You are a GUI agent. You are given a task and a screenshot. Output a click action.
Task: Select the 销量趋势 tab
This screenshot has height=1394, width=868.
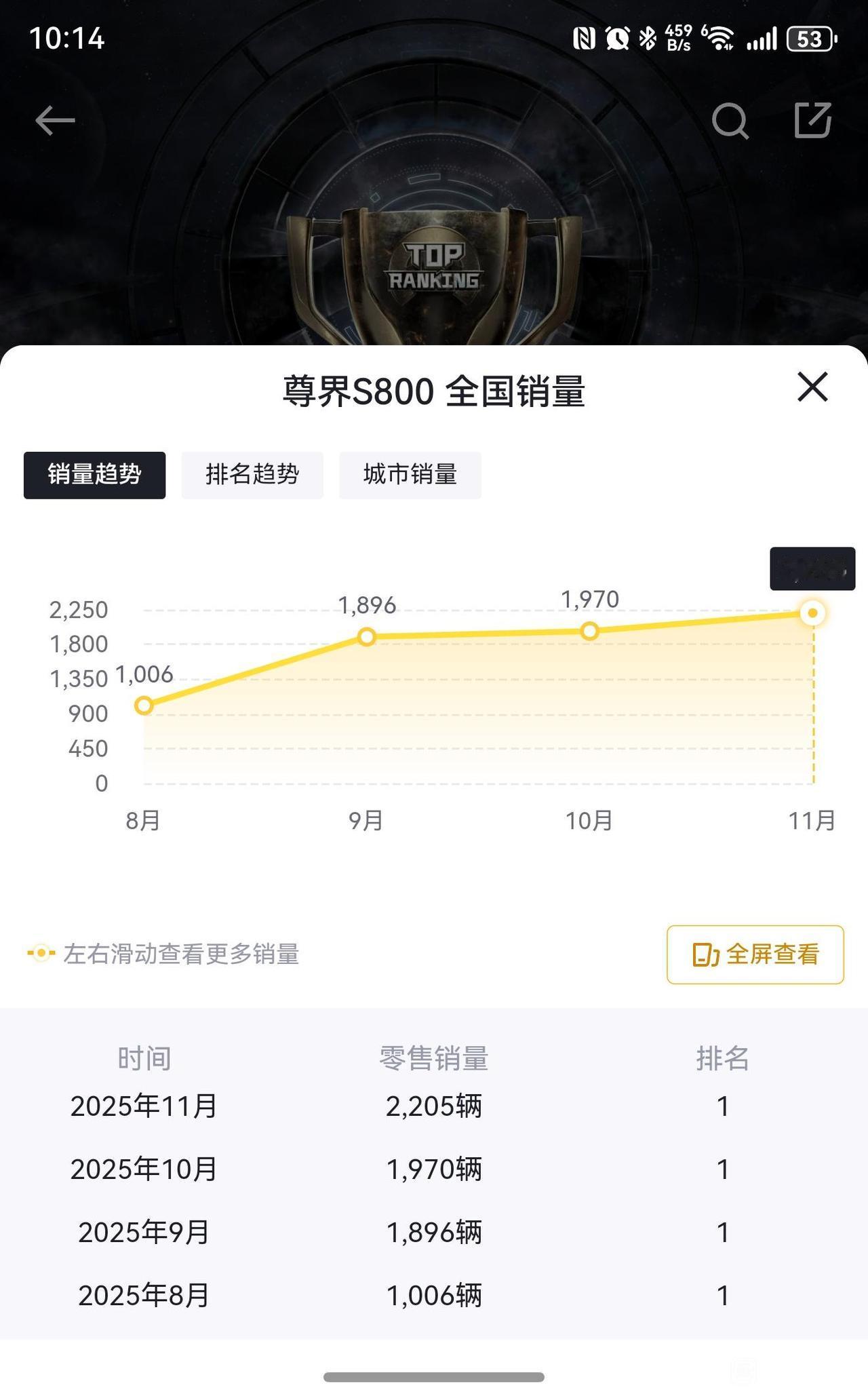pyautogui.click(x=94, y=475)
